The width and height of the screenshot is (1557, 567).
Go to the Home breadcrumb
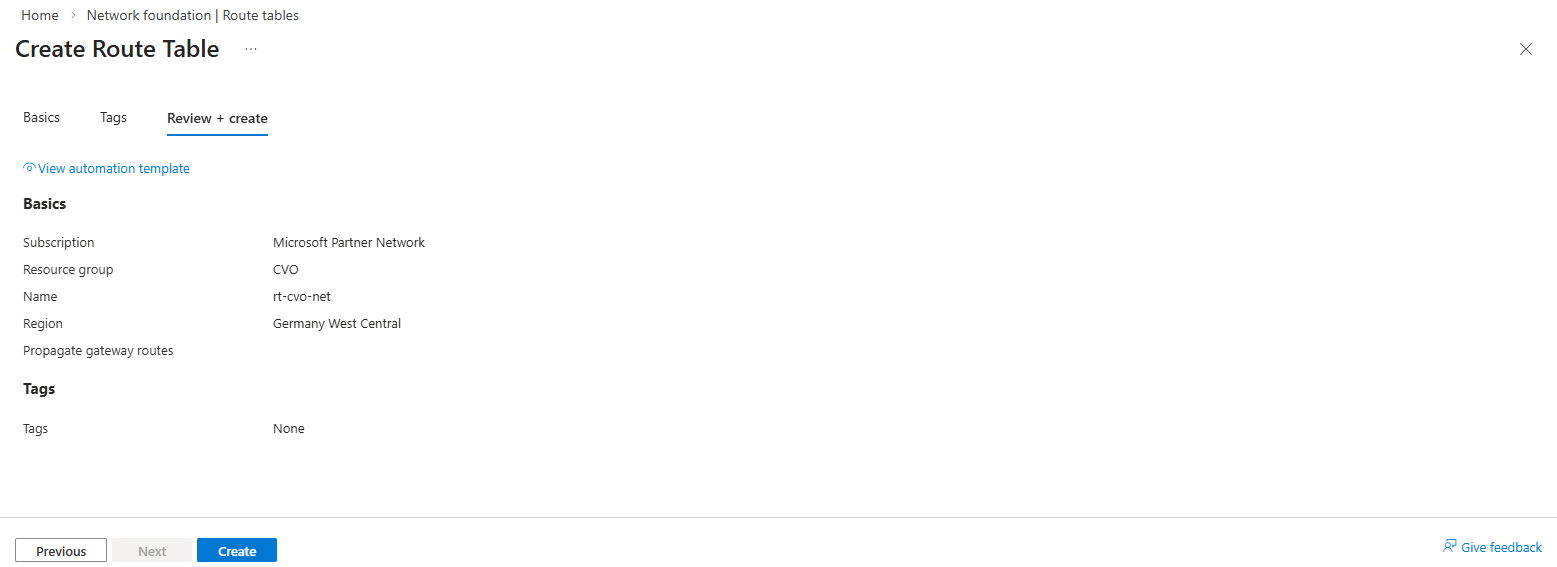[x=40, y=15]
